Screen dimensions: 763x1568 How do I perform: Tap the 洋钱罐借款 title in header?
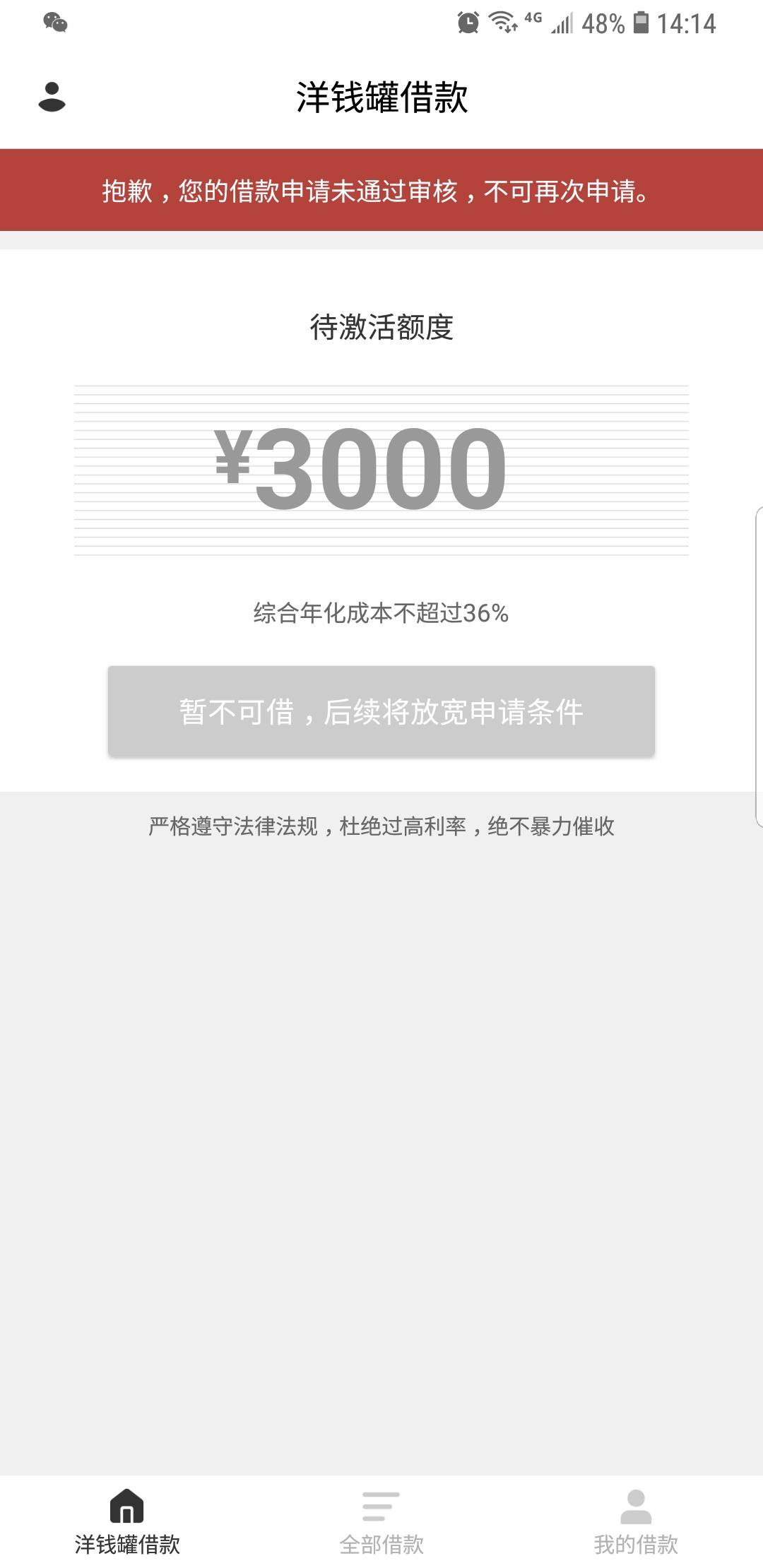(x=381, y=97)
